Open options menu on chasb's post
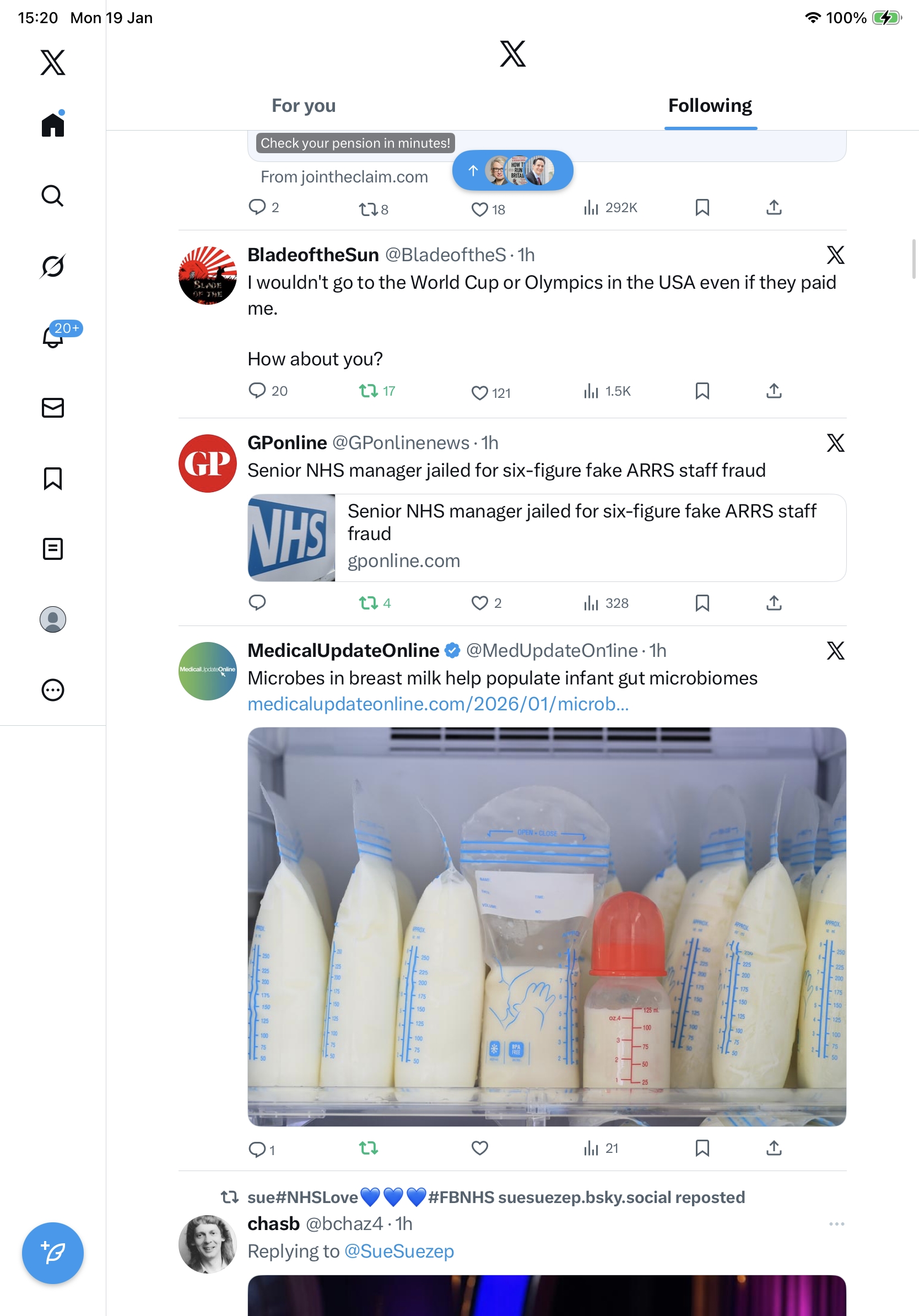Viewport: 919px width, 1316px height. (836, 1224)
